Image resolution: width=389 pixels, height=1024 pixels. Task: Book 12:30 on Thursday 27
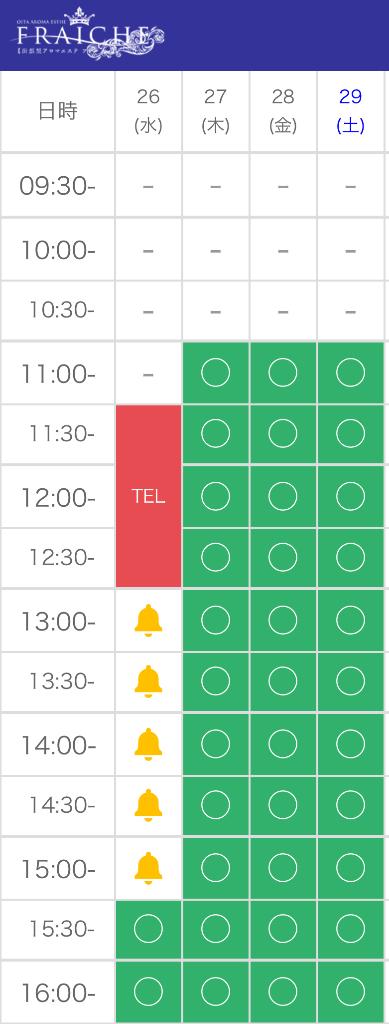coord(215,558)
